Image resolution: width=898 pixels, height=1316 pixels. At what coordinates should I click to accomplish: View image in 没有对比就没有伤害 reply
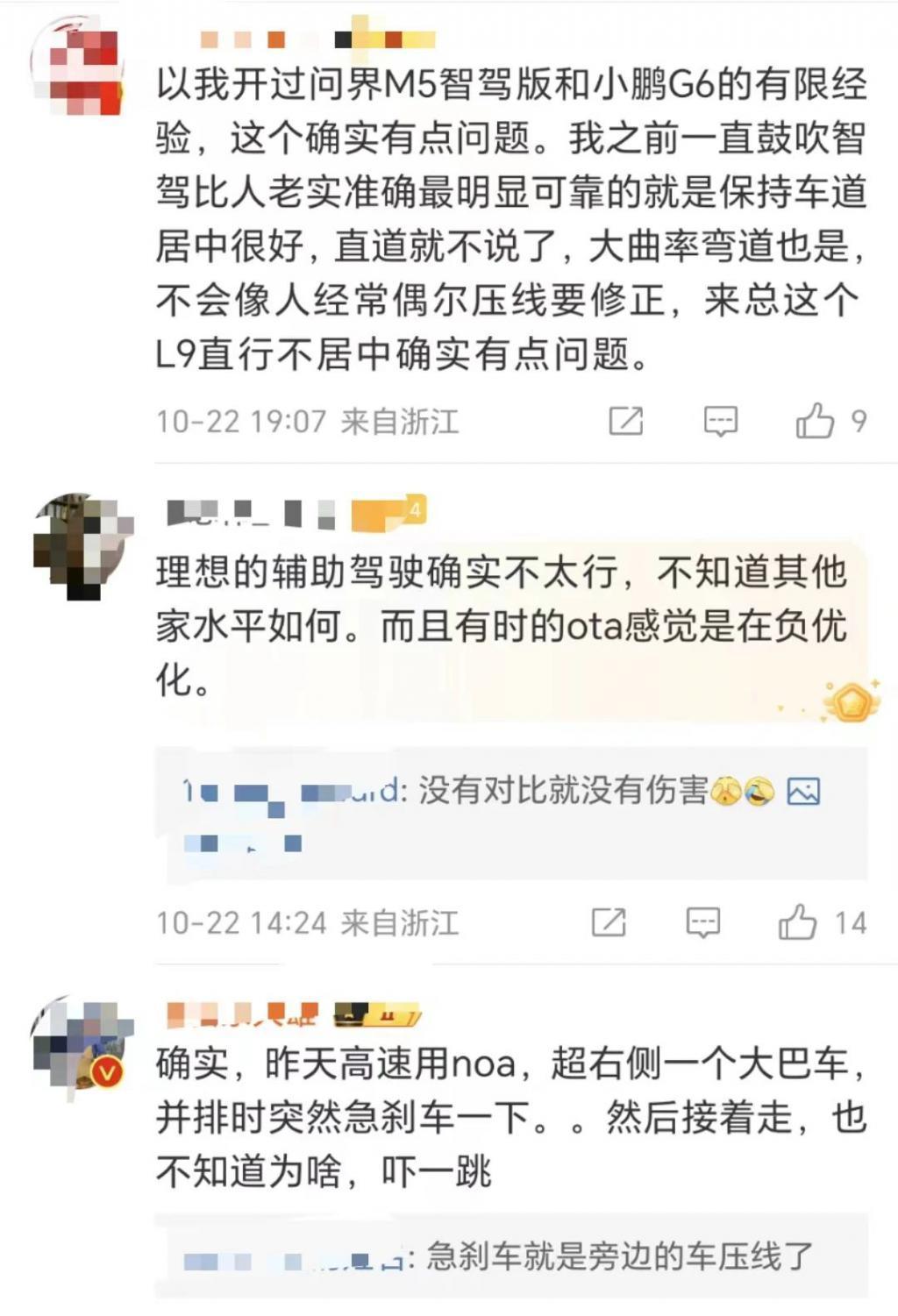click(x=803, y=792)
